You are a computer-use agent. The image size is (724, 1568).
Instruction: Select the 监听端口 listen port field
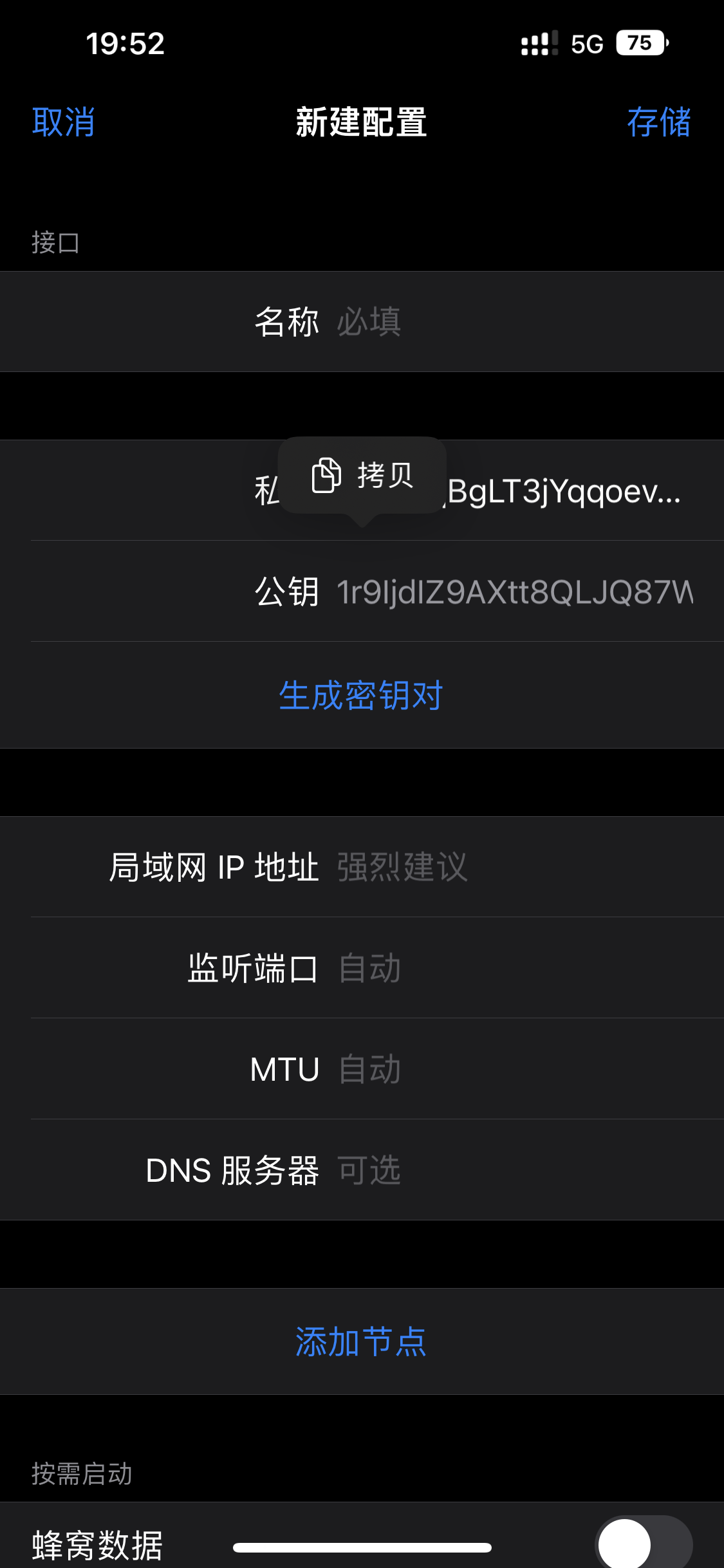508,968
